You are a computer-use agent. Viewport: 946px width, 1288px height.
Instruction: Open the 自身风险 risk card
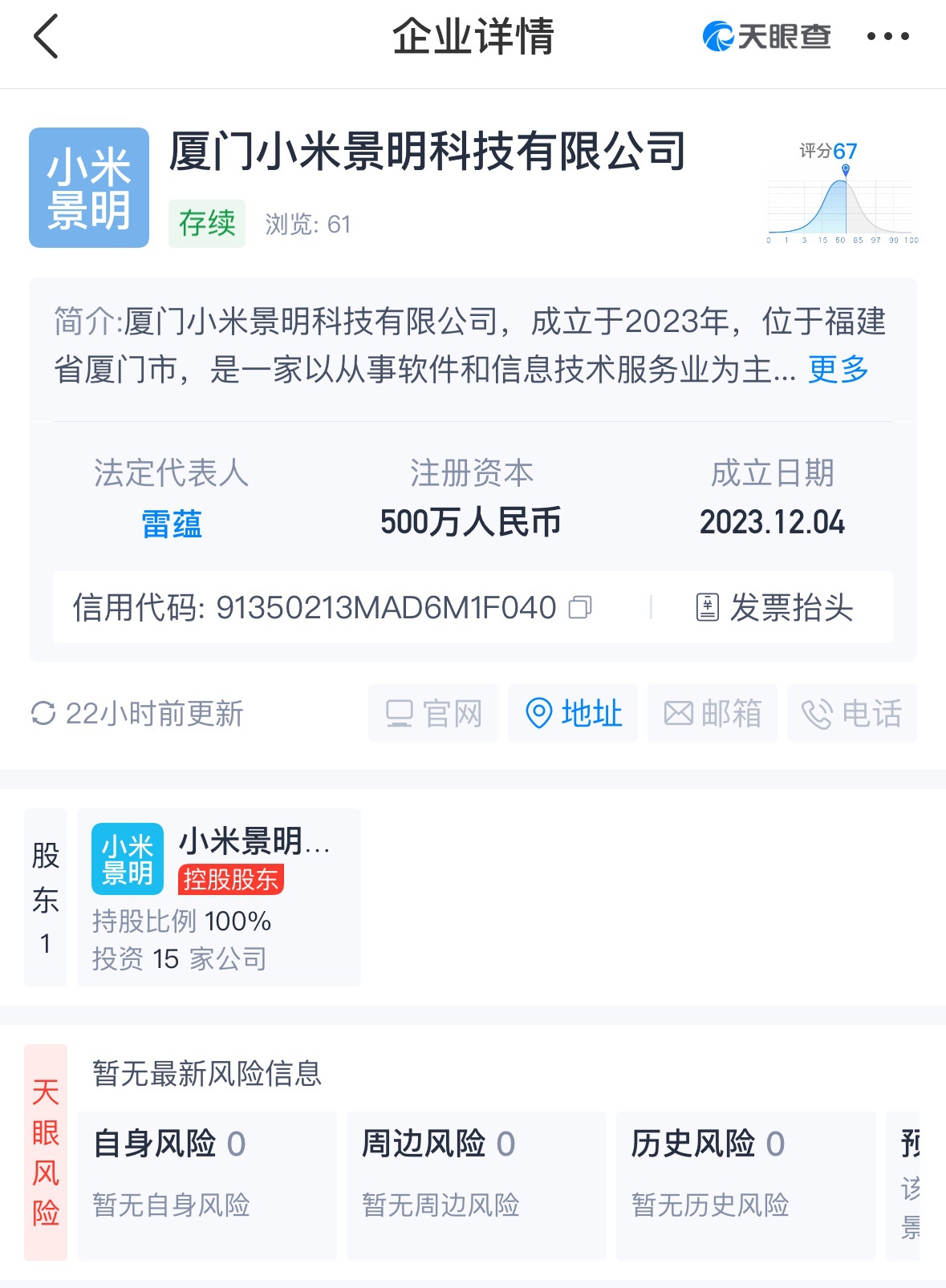click(206, 1185)
